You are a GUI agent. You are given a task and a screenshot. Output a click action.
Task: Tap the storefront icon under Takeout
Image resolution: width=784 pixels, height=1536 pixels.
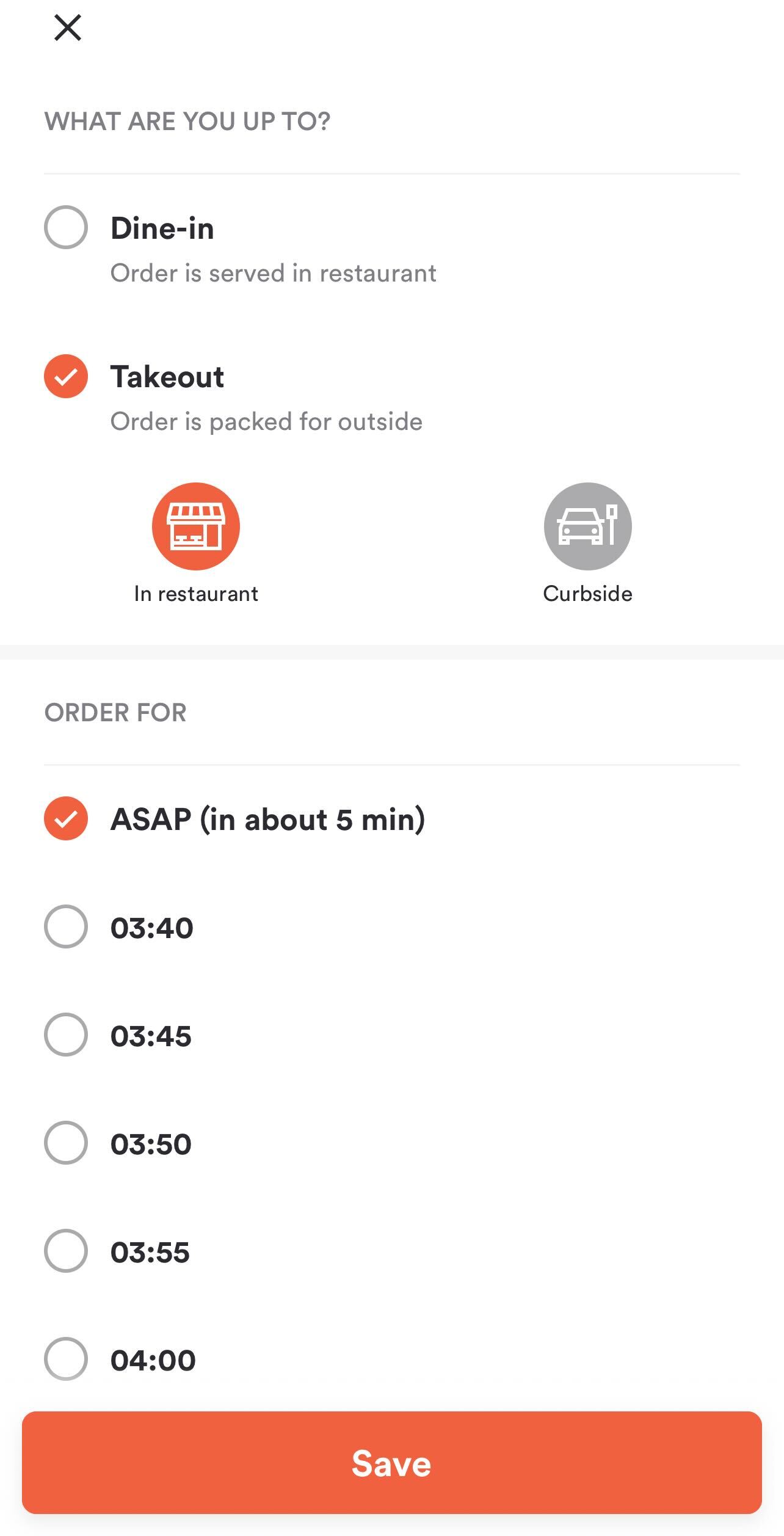(x=195, y=526)
